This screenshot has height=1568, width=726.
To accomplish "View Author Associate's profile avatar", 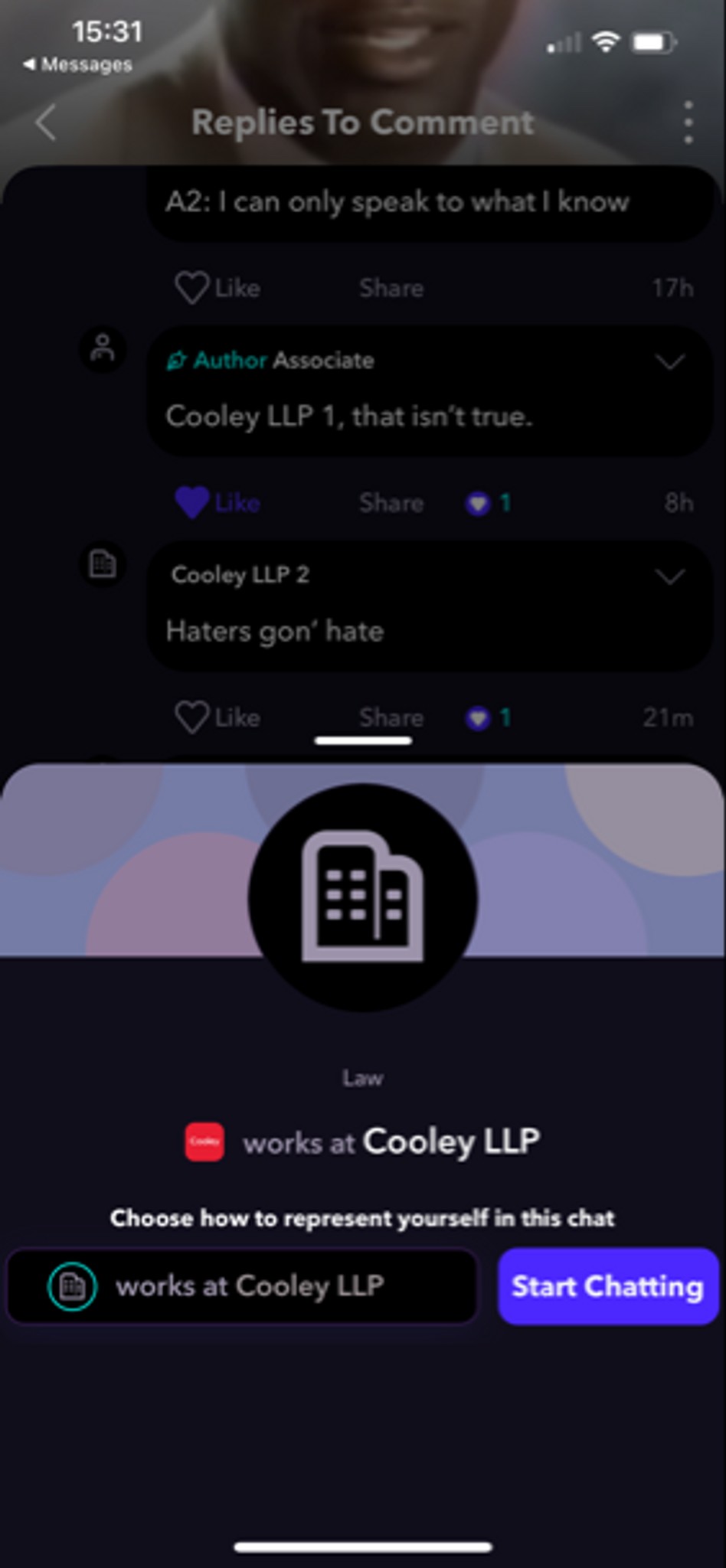I will 103,349.
